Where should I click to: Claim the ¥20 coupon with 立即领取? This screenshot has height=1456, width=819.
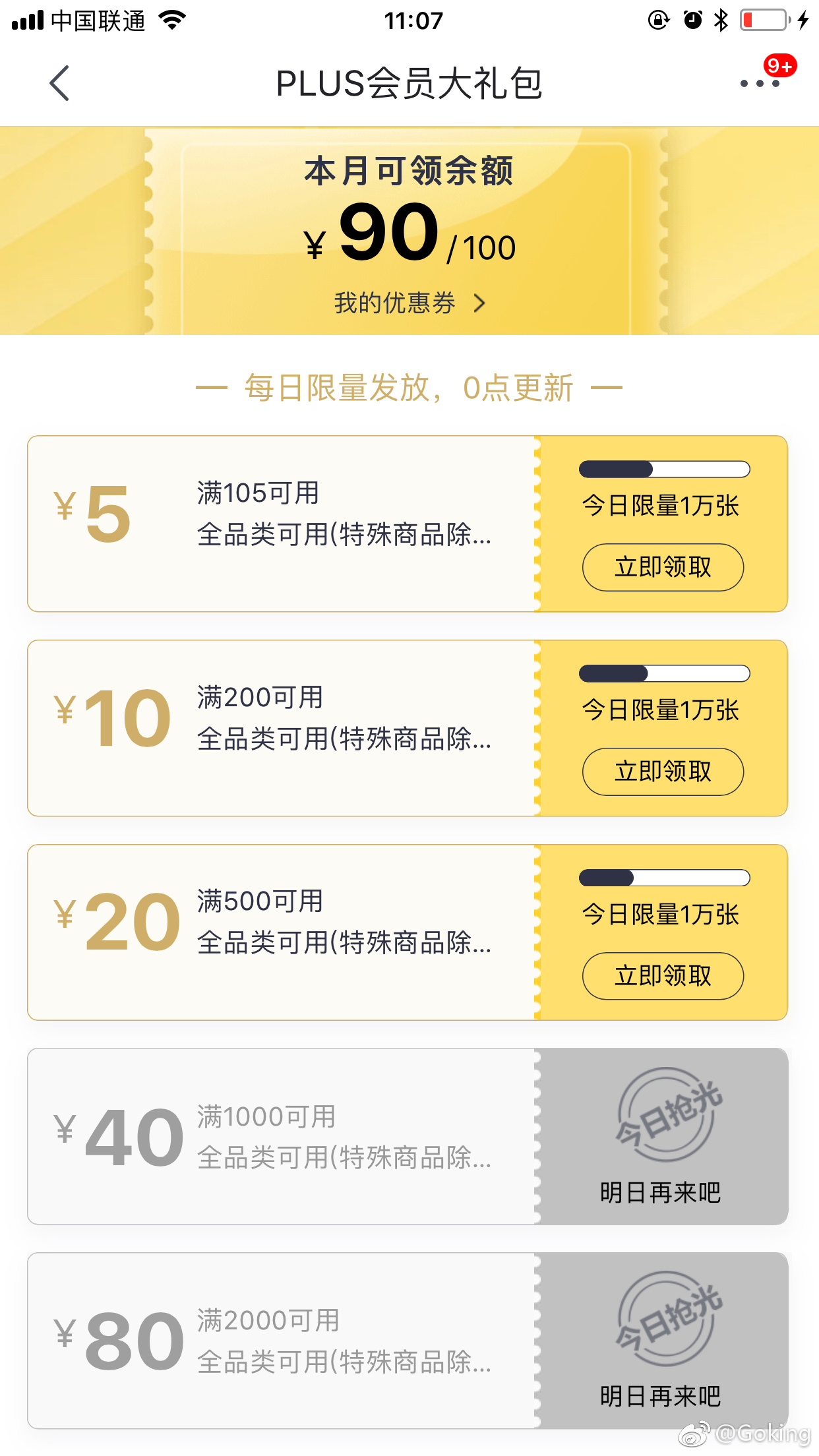663,976
